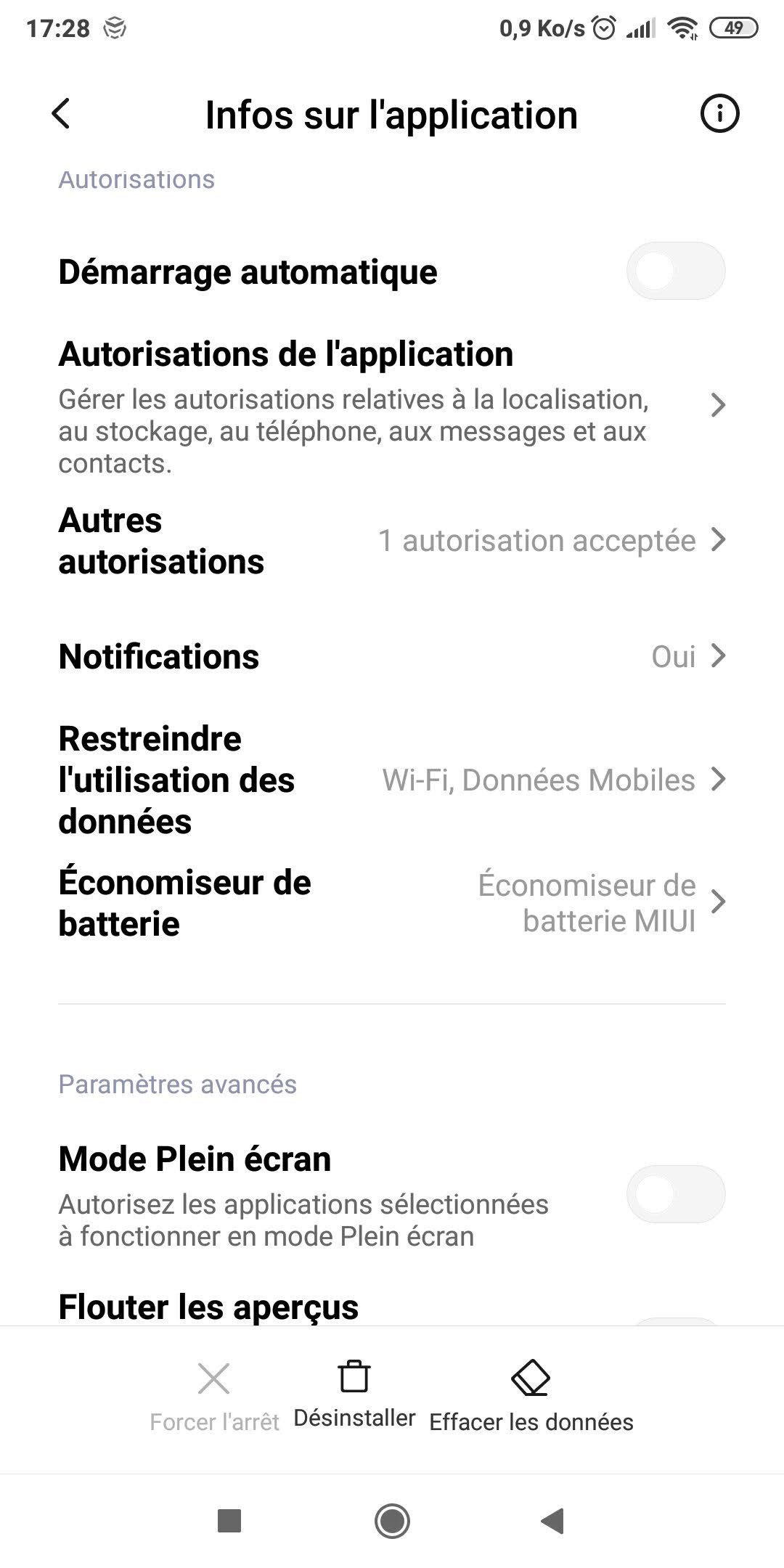Open Restreindre l'utilisation des données
Viewport: 784px width, 1568px height.
[392, 780]
